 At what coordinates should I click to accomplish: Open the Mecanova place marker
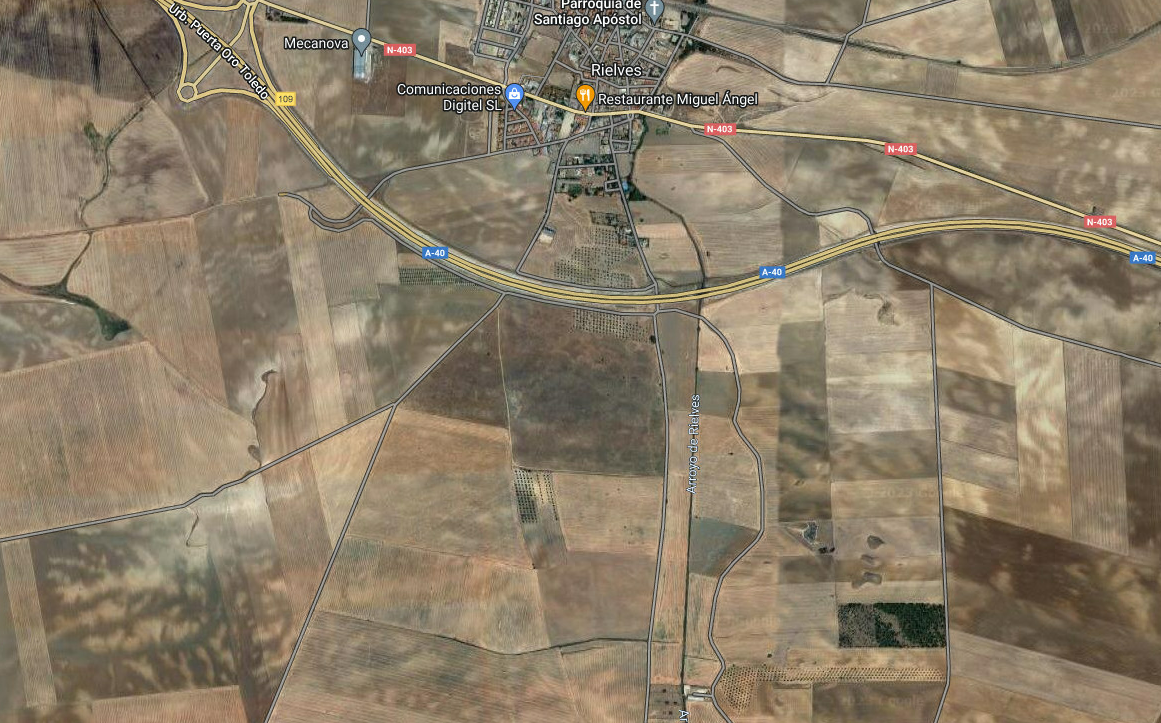(x=362, y=40)
